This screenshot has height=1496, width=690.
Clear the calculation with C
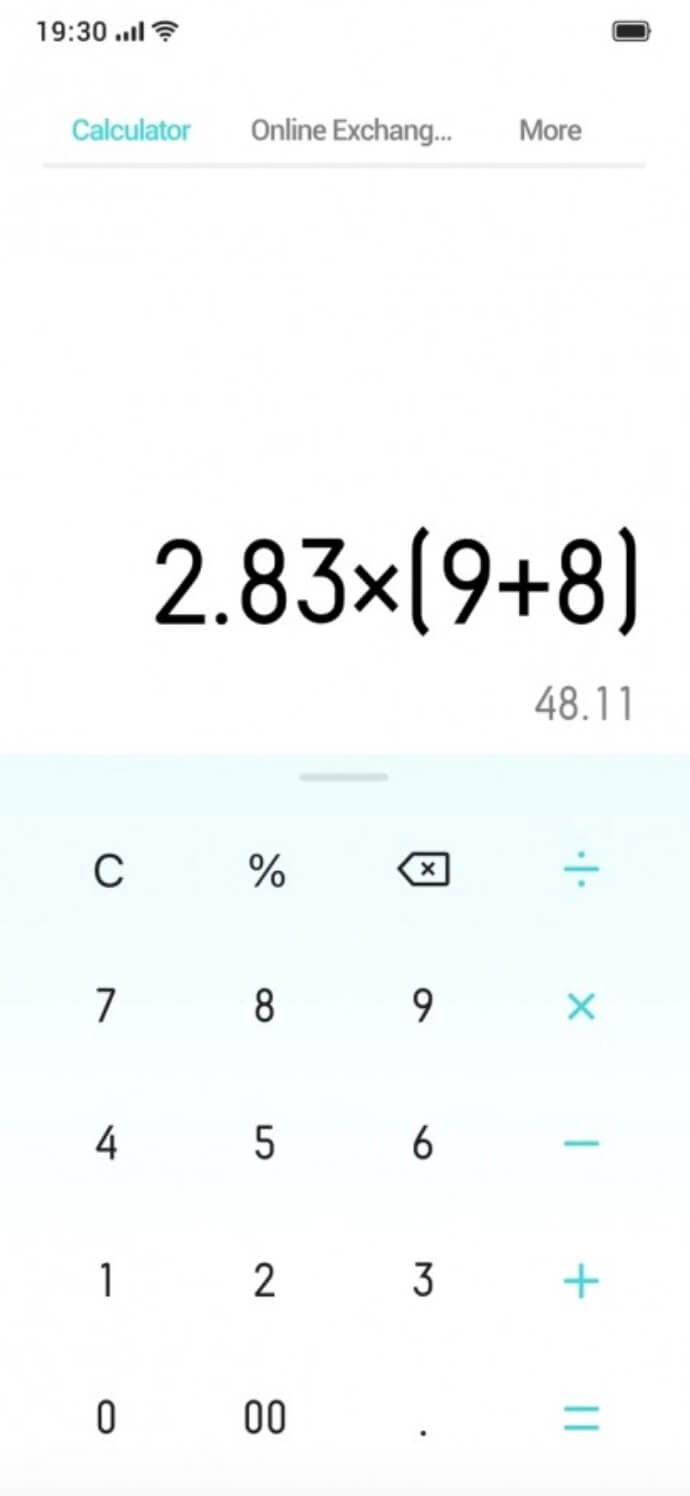(108, 871)
